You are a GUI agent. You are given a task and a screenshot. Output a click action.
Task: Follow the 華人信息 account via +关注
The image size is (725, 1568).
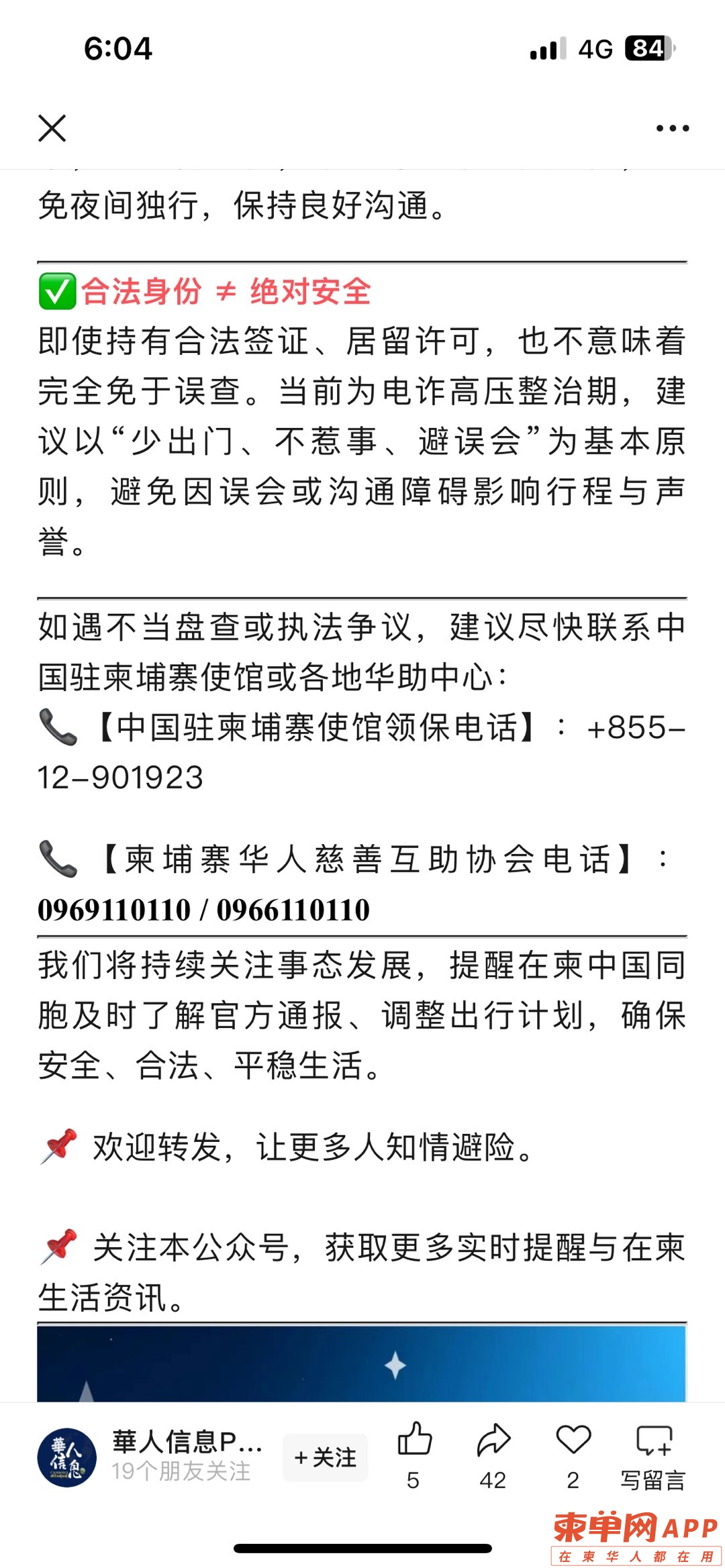point(325,1457)
